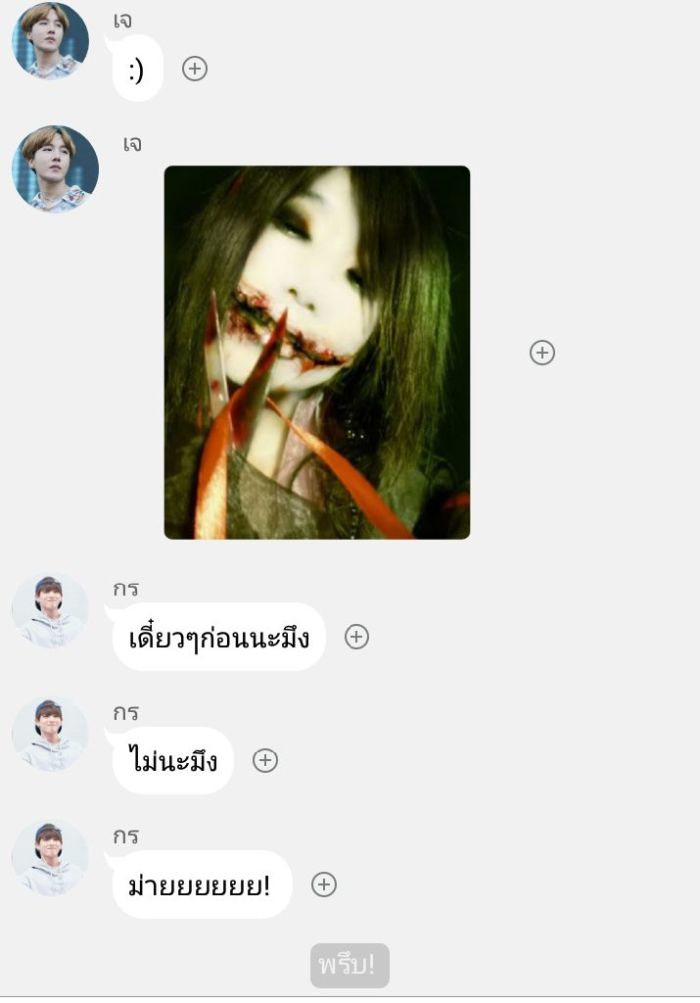
Task: Tap the plus icon beside the photo message
Action: tap(542, 352)
